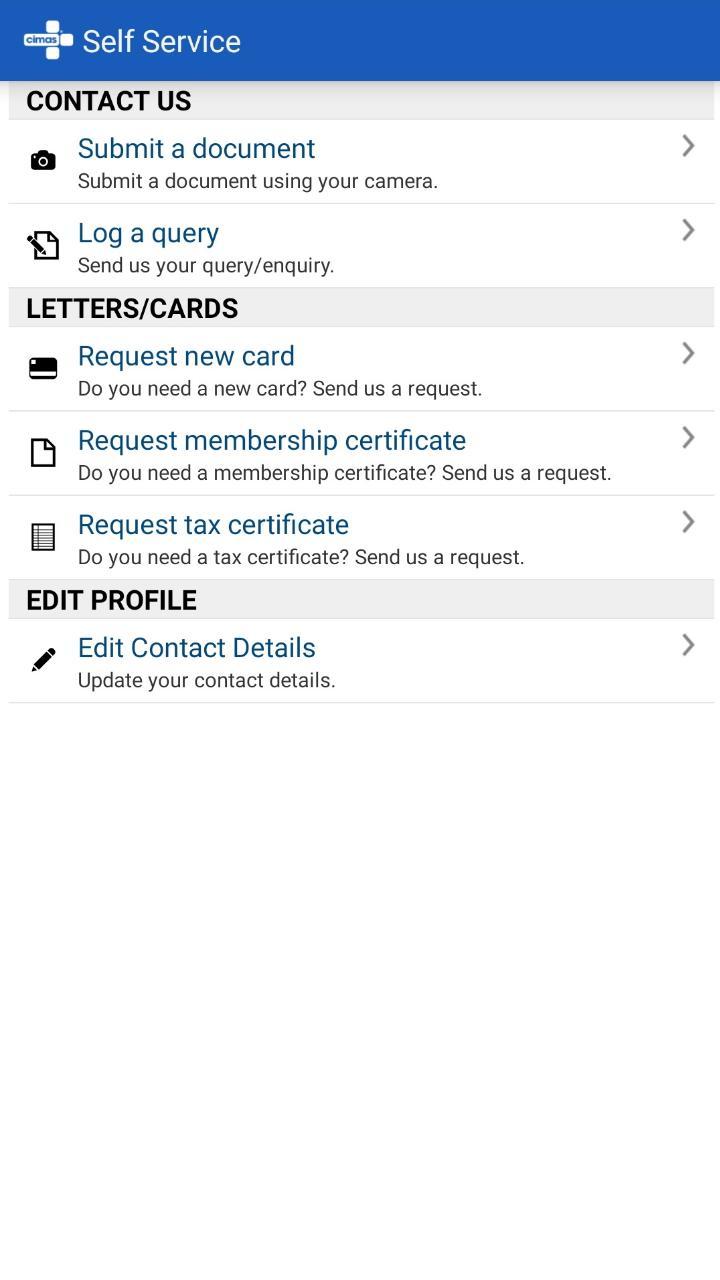The image size is (720, 1280).
Task: Select Request membership certificate
Action: coord(271,440)
